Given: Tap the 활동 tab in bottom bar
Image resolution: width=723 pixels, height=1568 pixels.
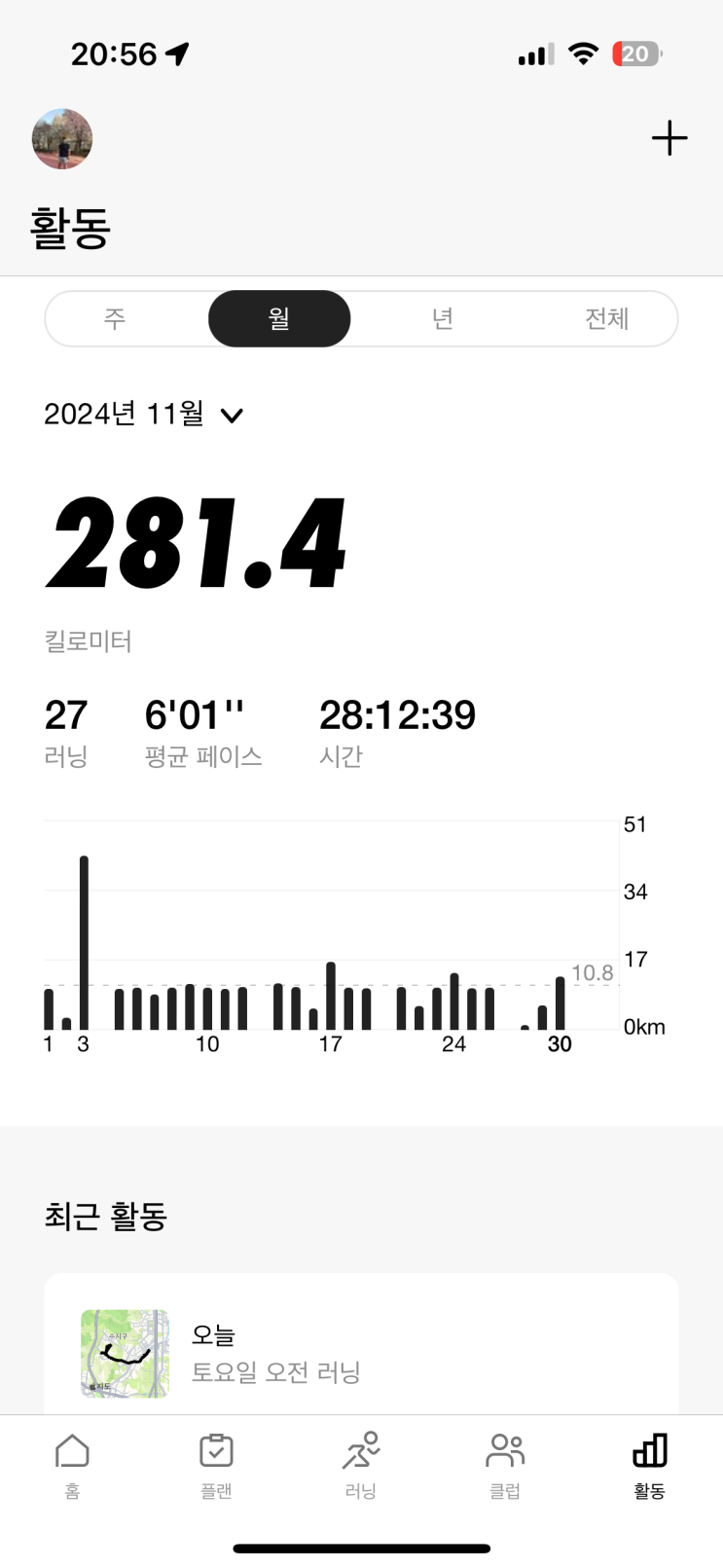Looking at the screenshot, I should click(x=649, y=1463).
